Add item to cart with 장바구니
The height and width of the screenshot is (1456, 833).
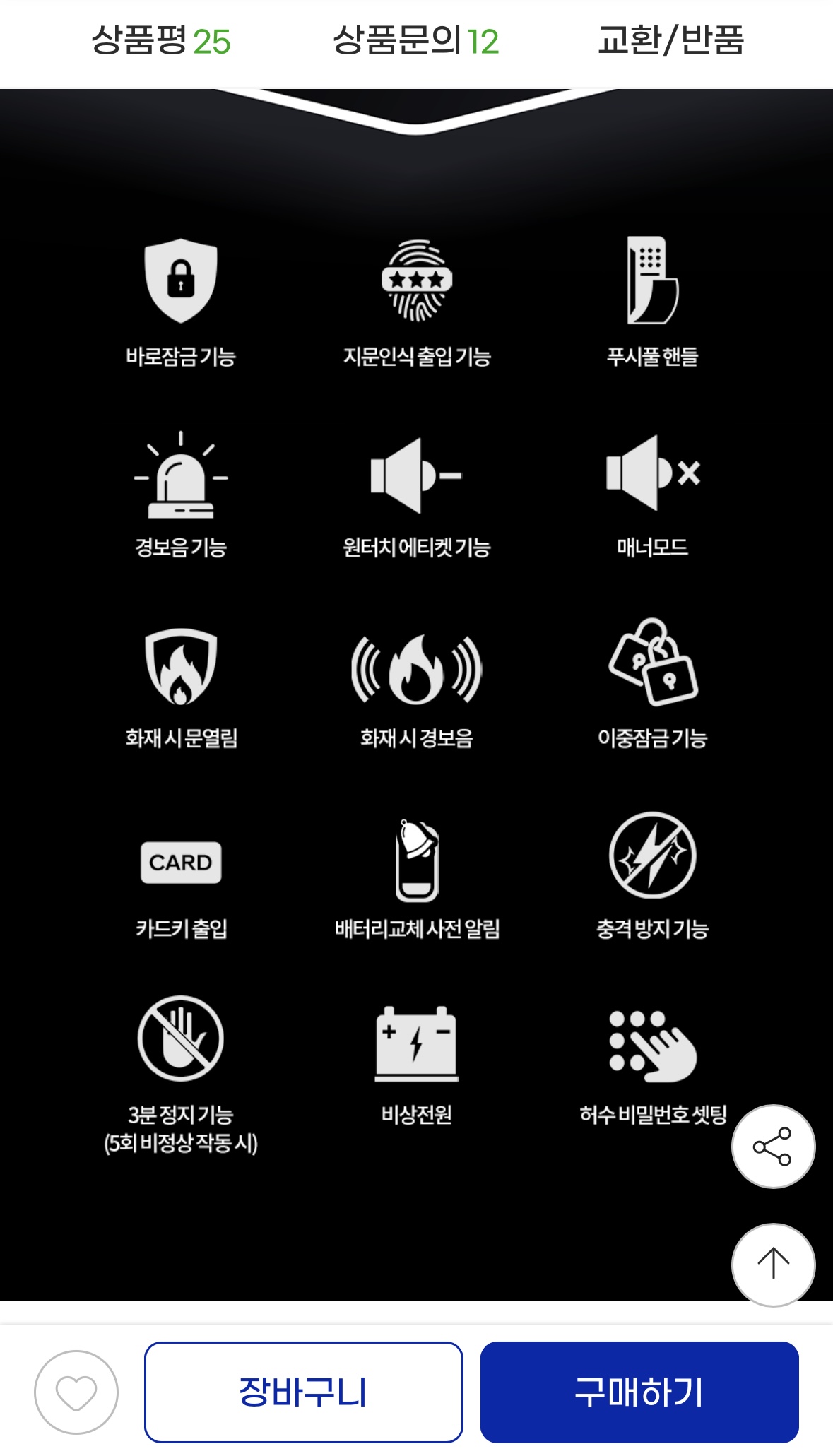click(304, 1392)
